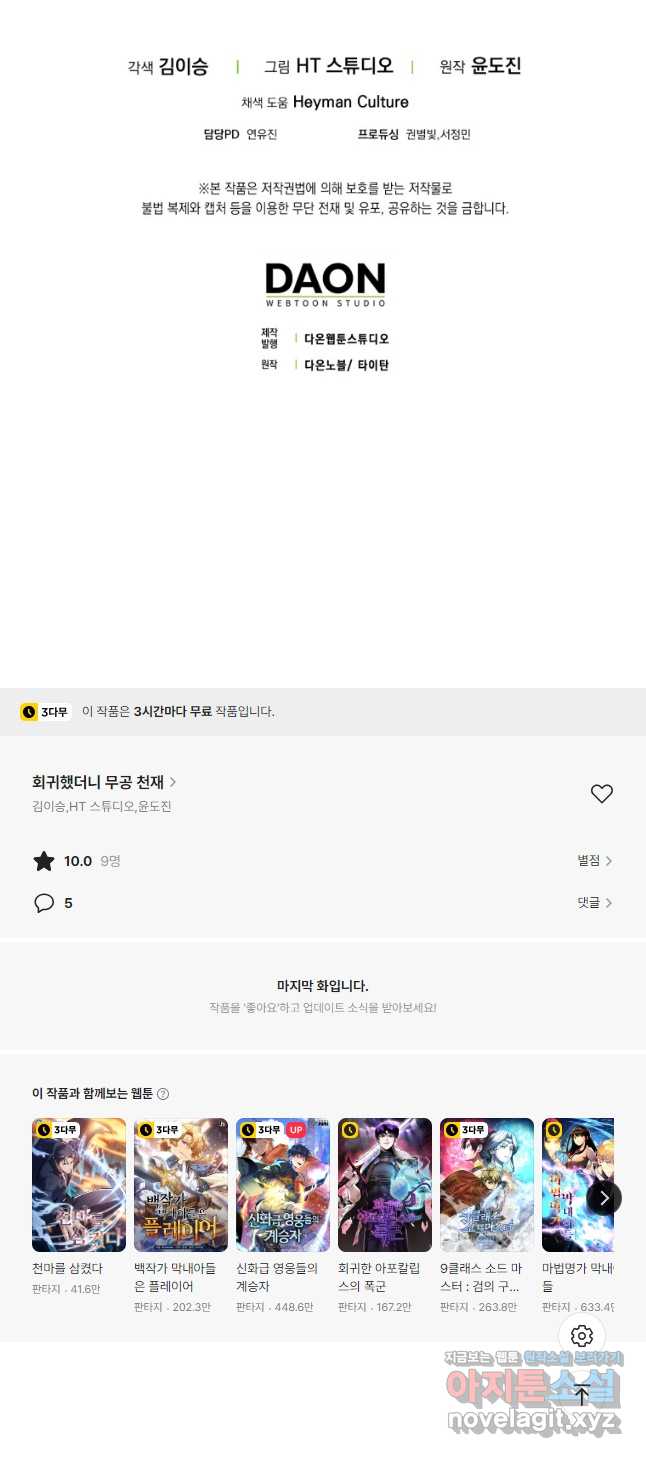Screen dimensions: 646x1458
Task: Open the webtoon 신화급 영웅들의 계승자
Action: click(283, 1185)
